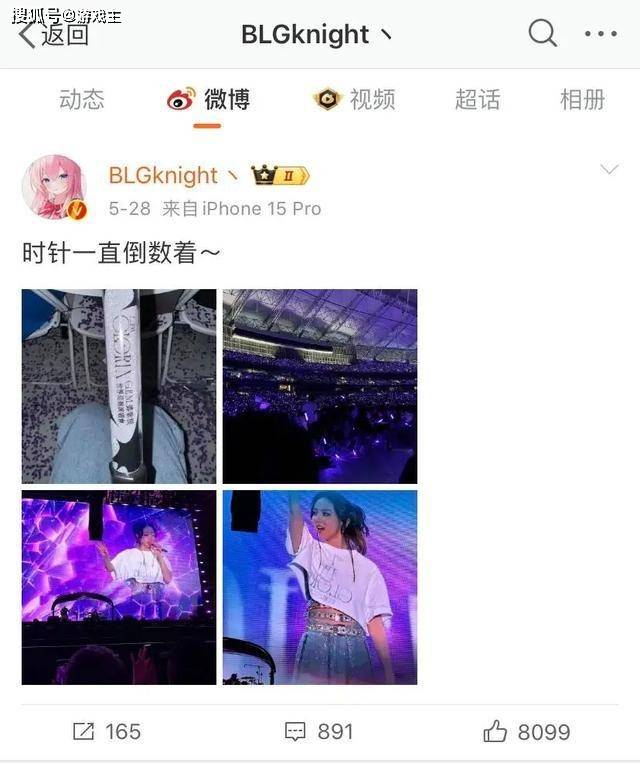Screen dimensions: 640x763
Task: Open the three-dot overflow menu
Action: [x=600, y=34]
